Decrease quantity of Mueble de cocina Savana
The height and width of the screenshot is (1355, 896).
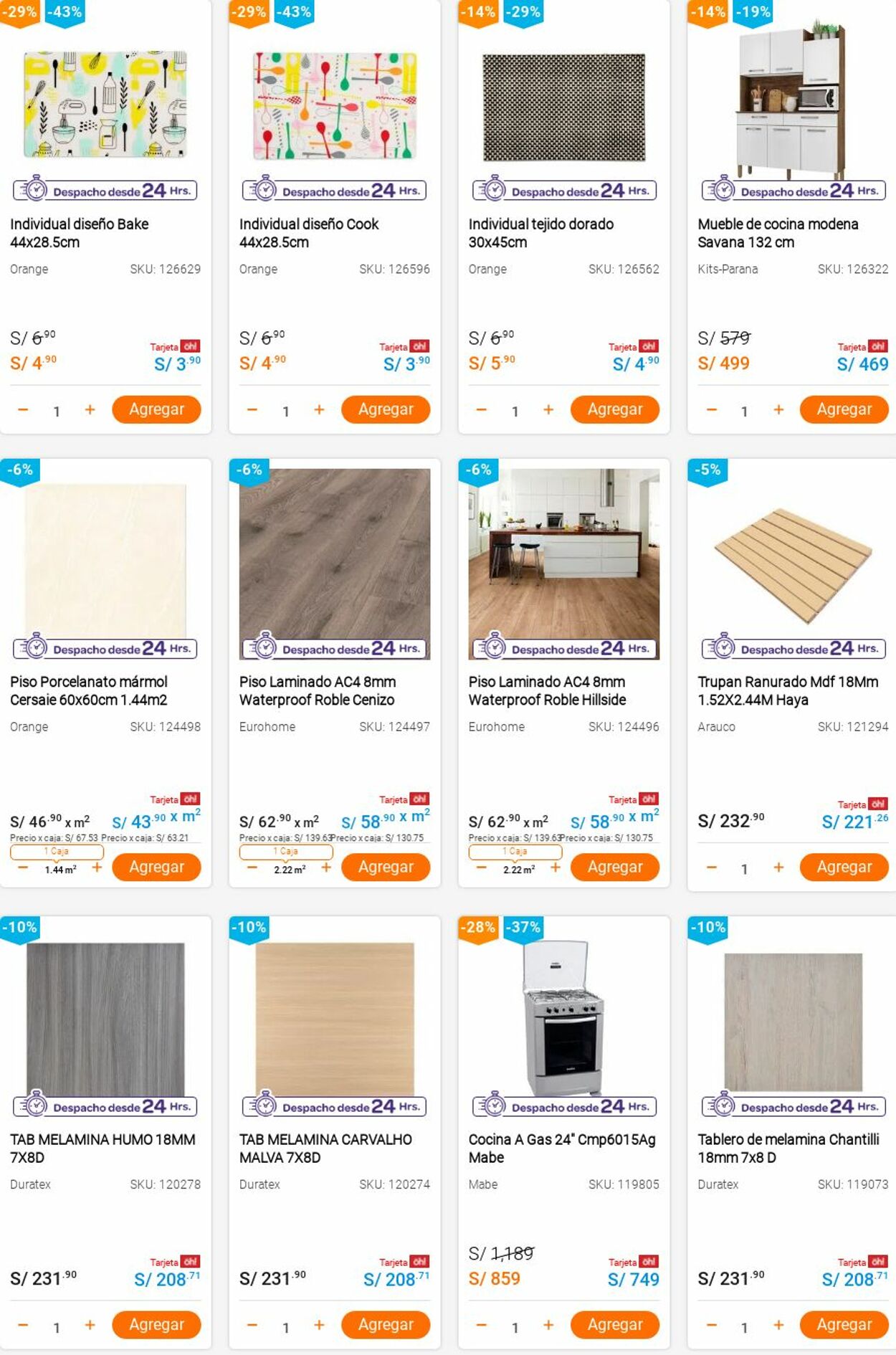(x=711, y=409)
